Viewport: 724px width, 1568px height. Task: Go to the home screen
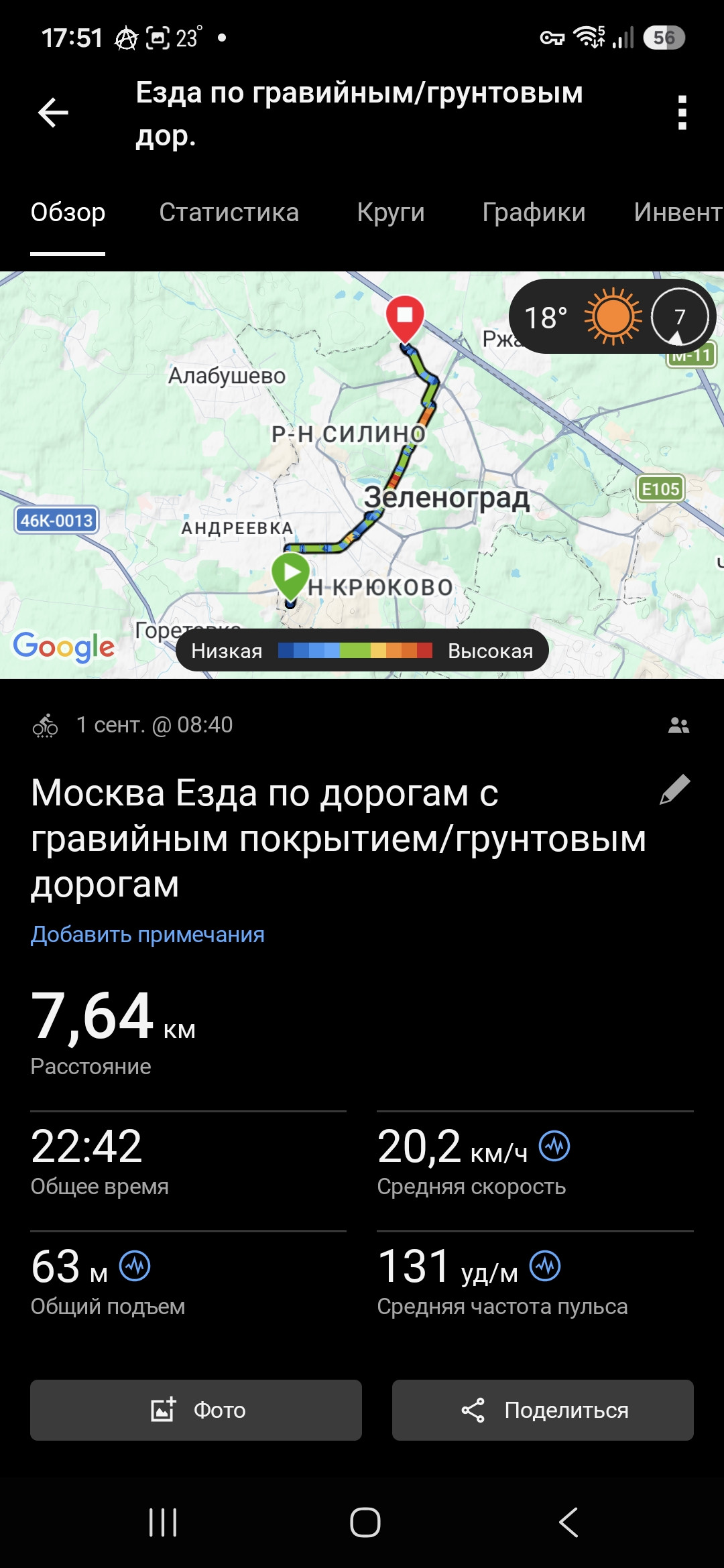(365, 1522)
